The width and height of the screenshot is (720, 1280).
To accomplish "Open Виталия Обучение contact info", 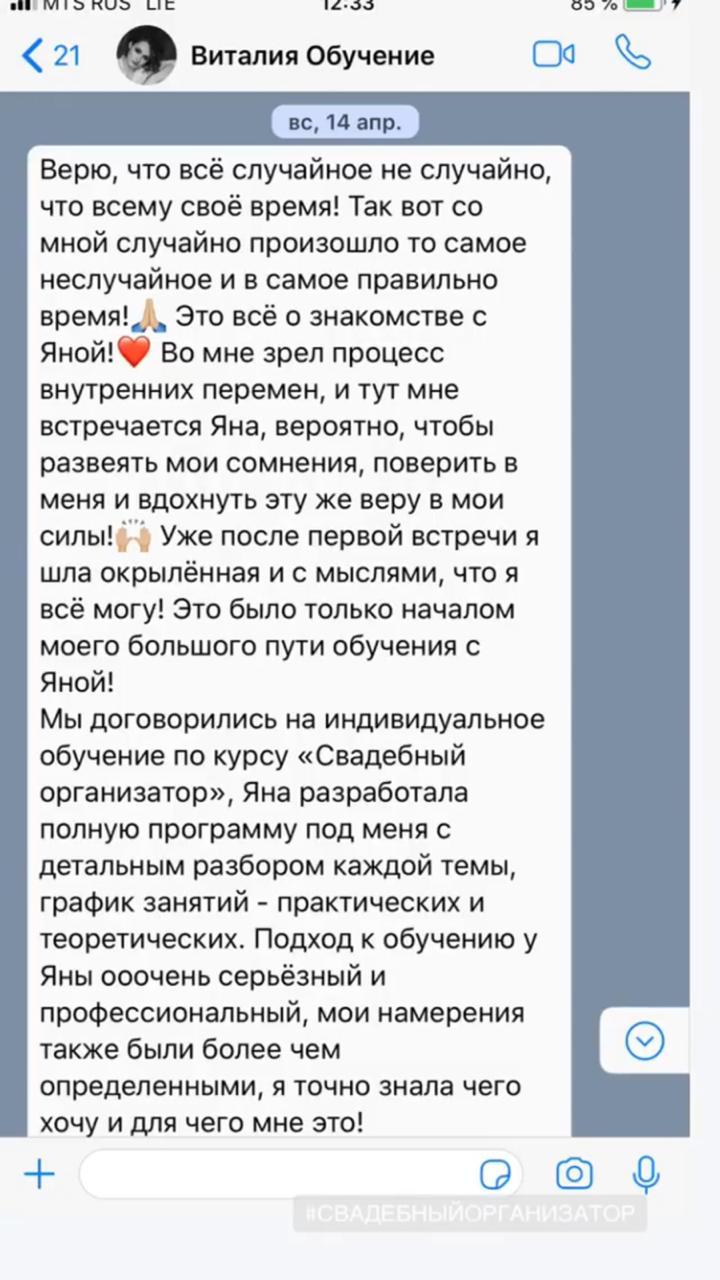I will click(x=312, y=55).
